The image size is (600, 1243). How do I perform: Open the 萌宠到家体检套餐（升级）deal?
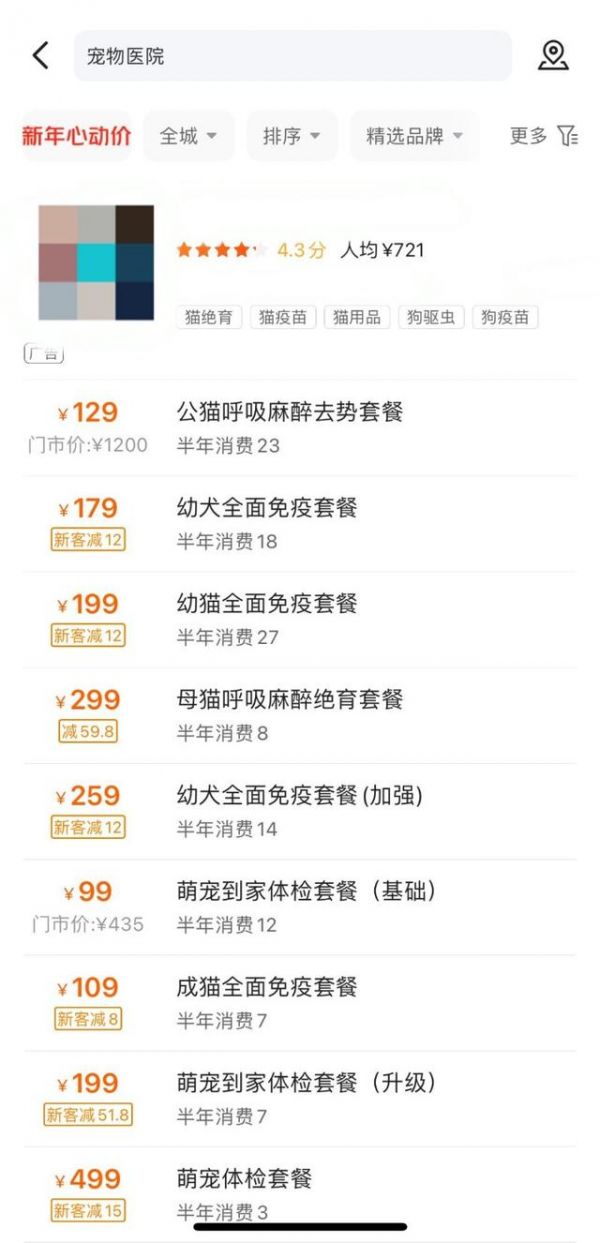pos(306,1099)
